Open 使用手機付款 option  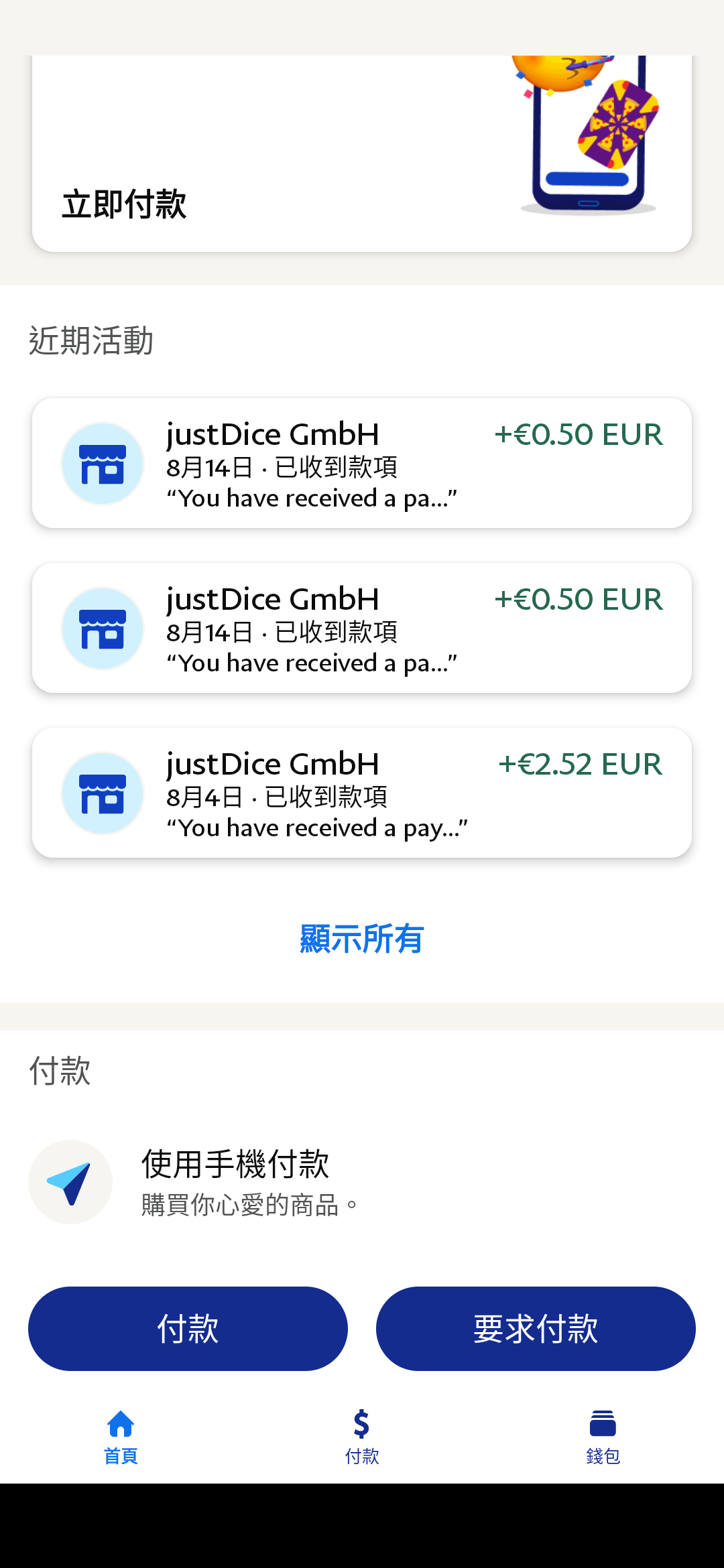click(362, 1181)
